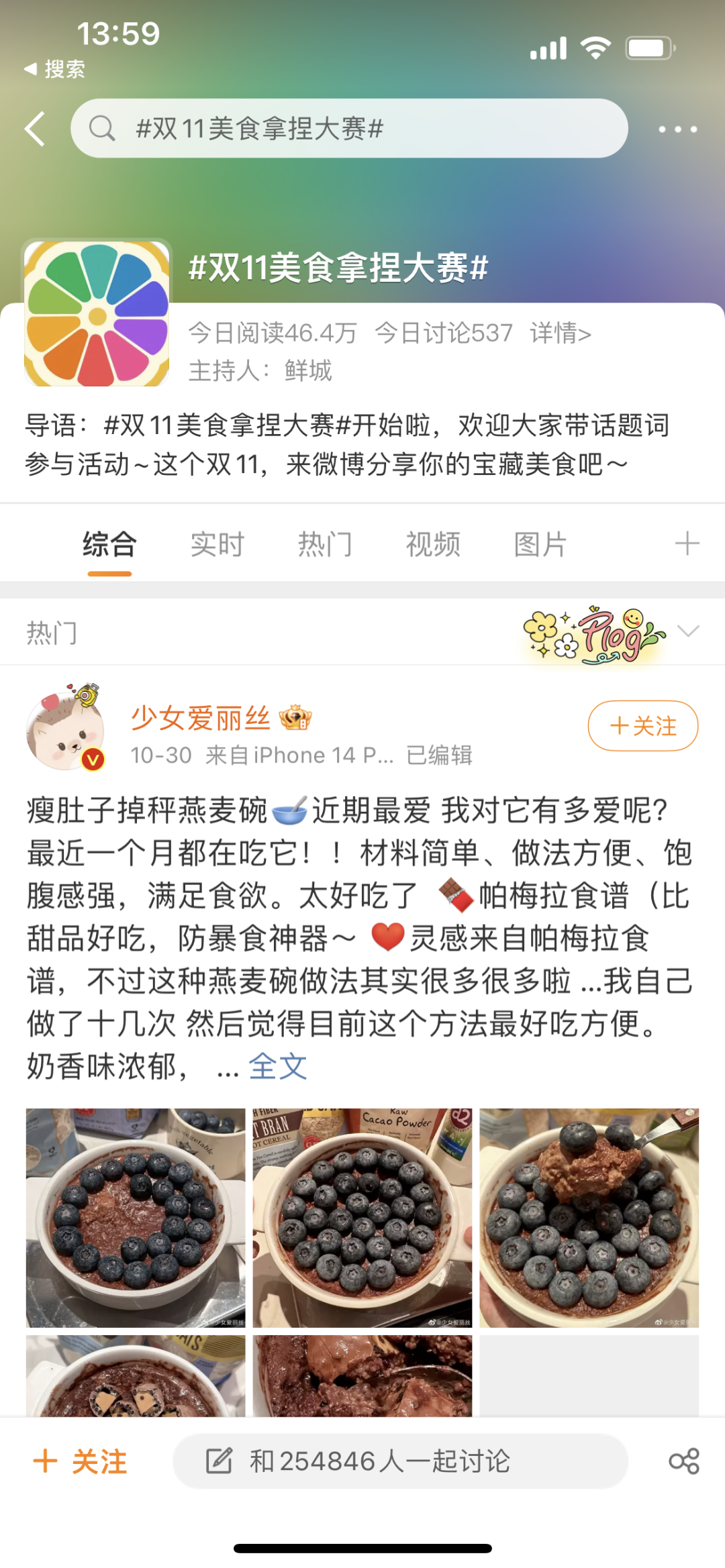The height and width of the screenshot is (1568, 725).
Task: Expand the 热门 sort dropdown chevron
Action: (688, 631)
